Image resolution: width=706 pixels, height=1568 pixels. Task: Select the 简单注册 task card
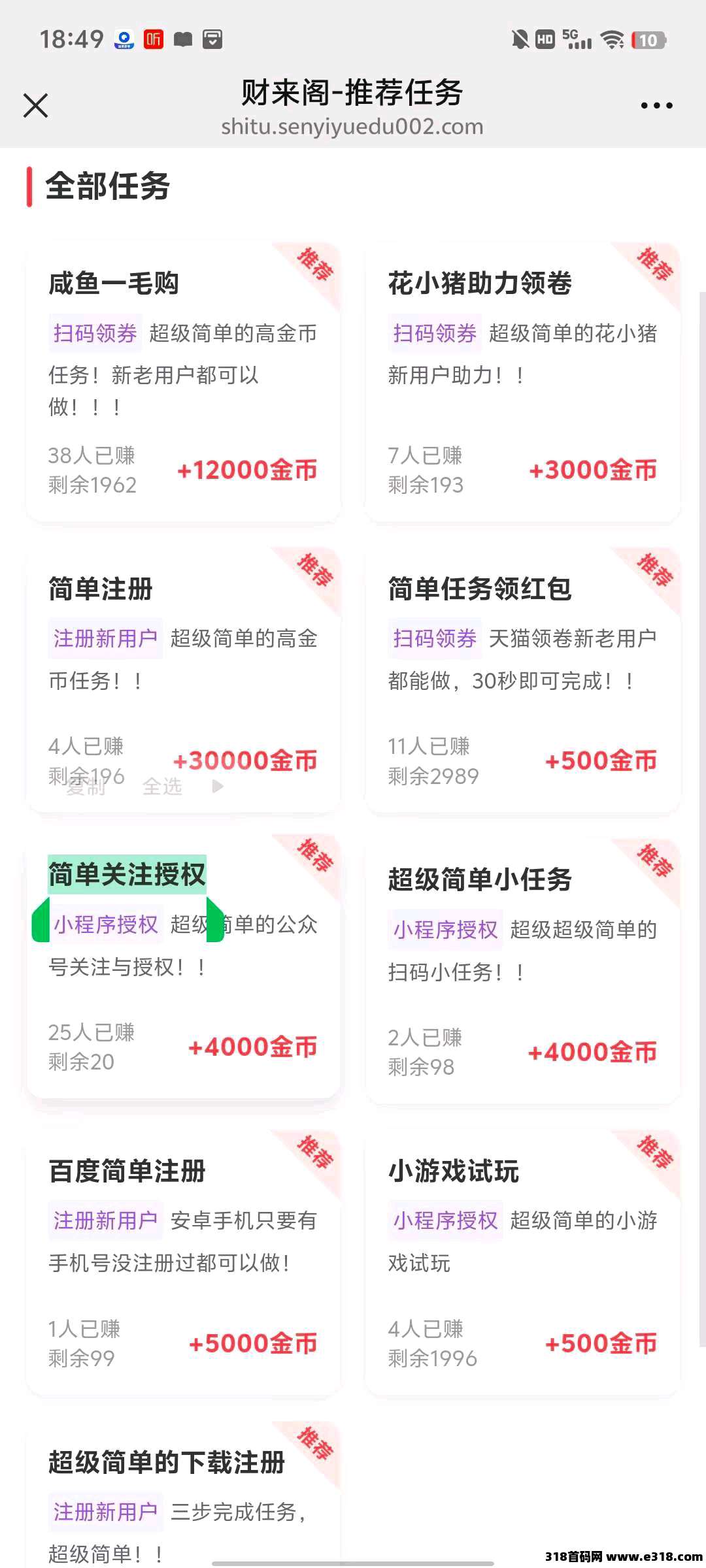click(183, 679)
